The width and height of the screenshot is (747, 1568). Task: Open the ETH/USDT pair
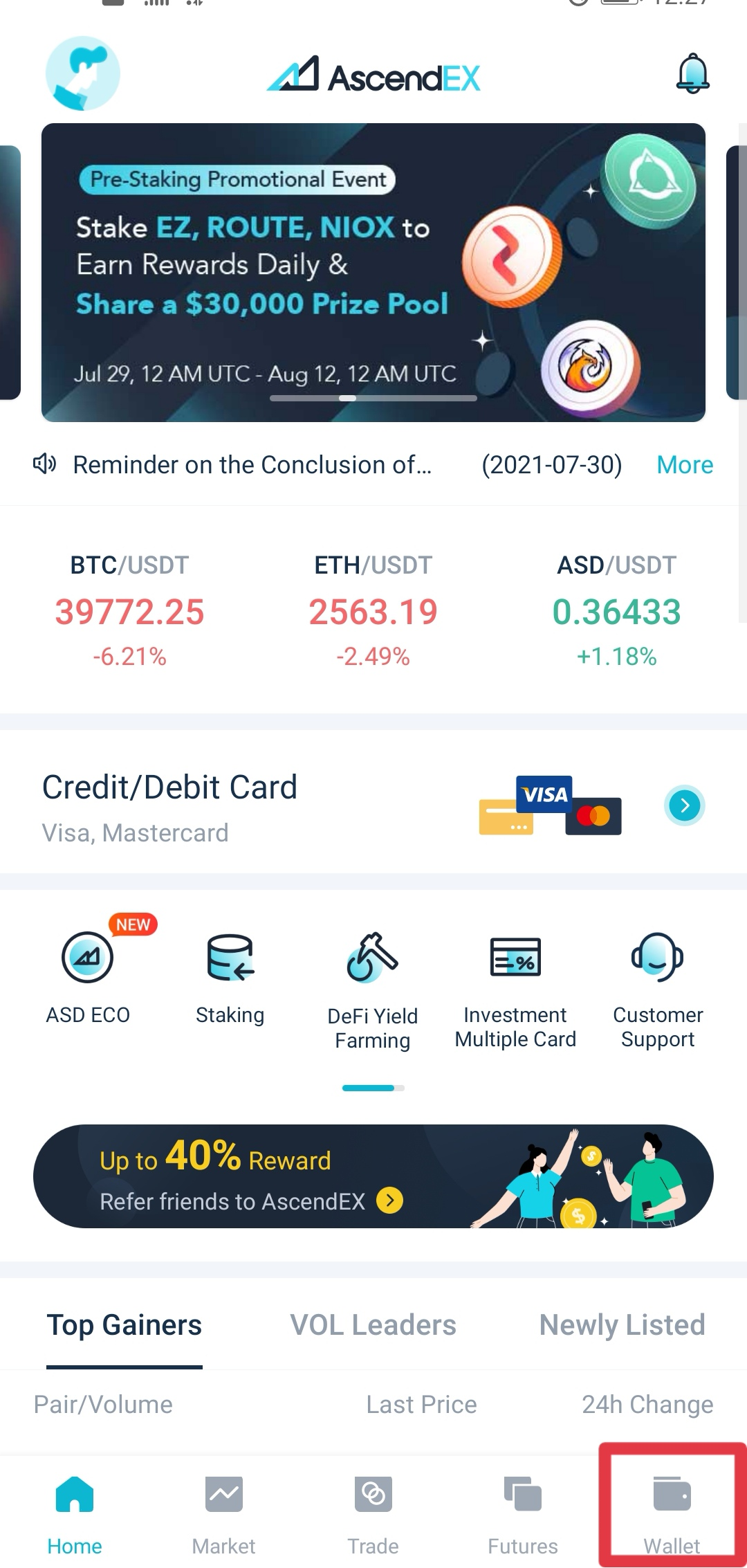373,610
